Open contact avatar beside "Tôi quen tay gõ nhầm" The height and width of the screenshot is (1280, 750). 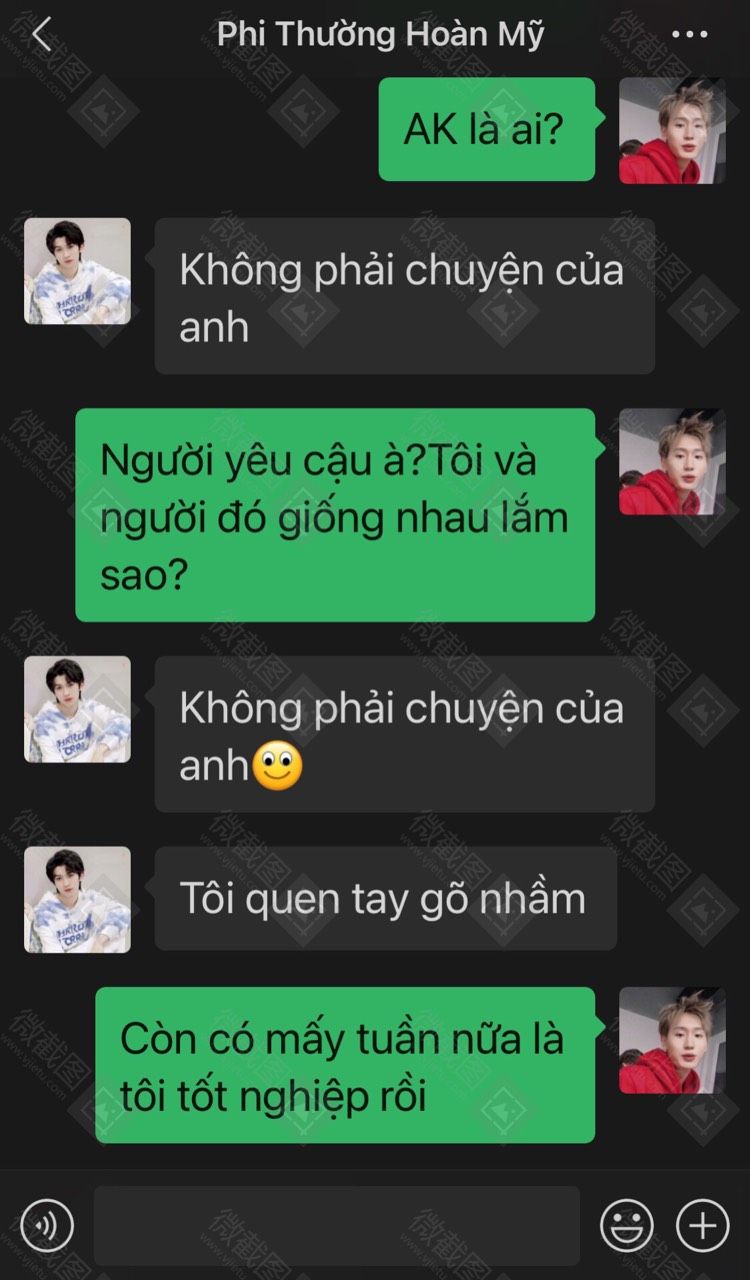click(x=77, y=899)
